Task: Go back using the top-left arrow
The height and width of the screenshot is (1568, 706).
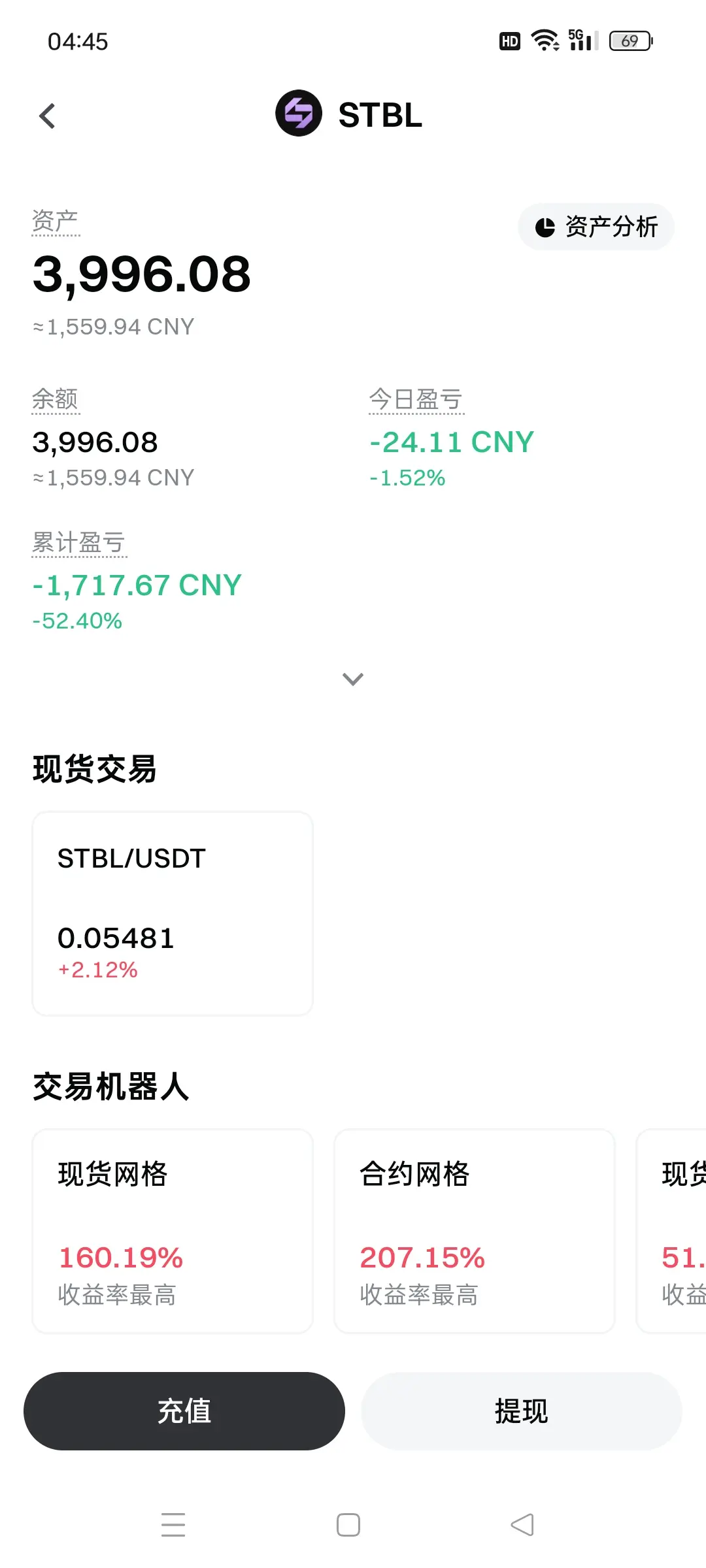Action: pyautogui.click(x=47, y=116)
